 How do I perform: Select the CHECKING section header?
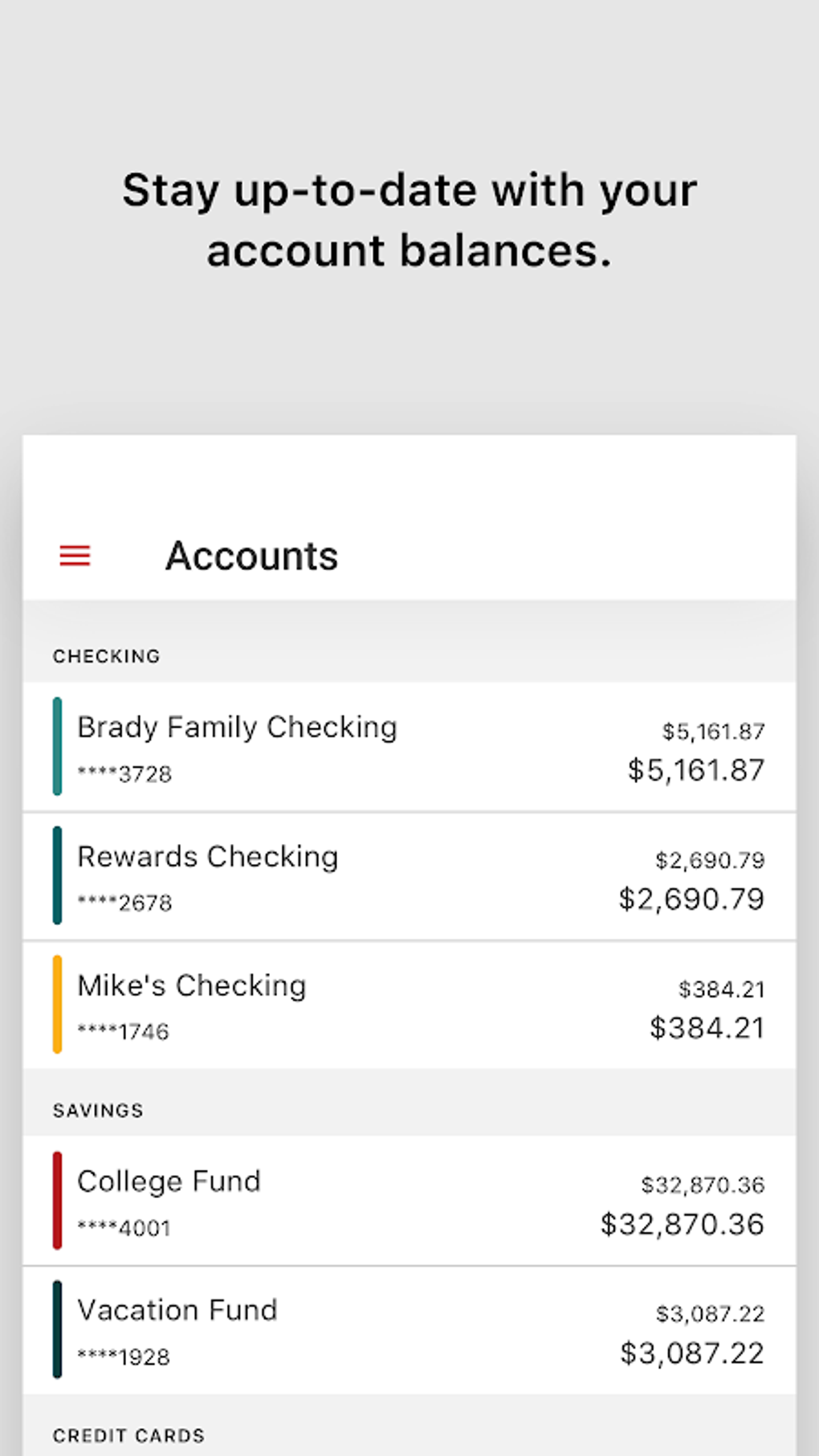[107, 655]
